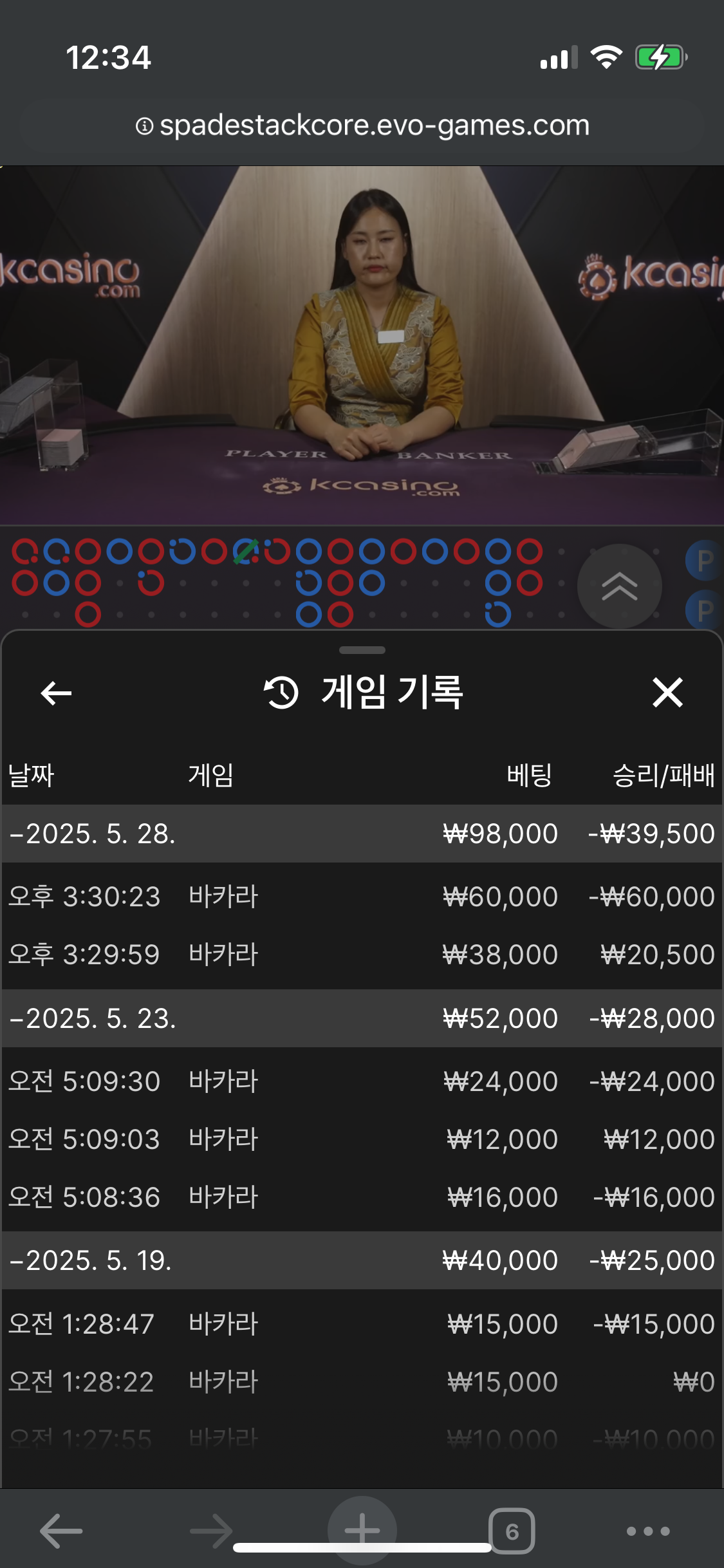Collapse the 2025. 5. 28. date group
The width and height of the screenshot is (724, 1568).
tap(93, 834)
